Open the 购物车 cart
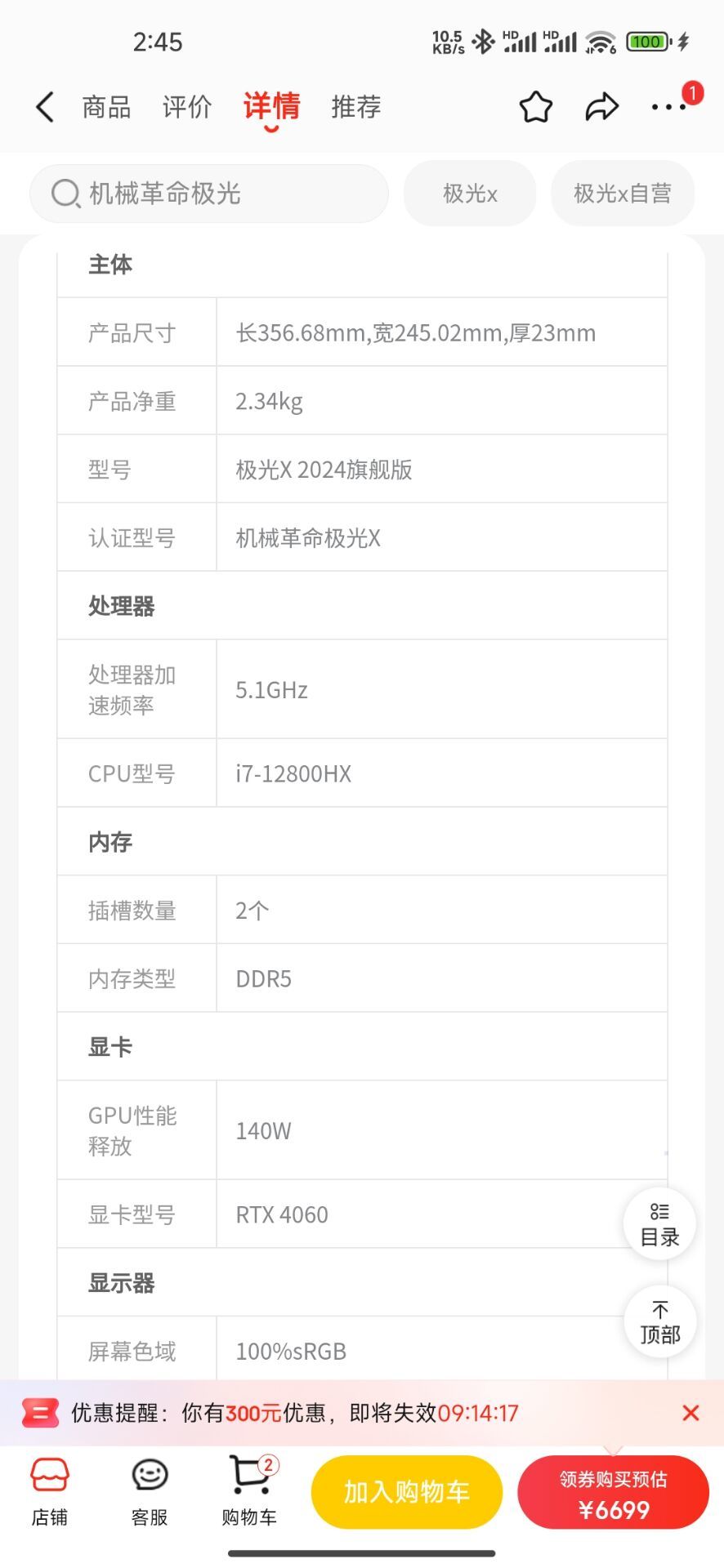 [249, 1491]
